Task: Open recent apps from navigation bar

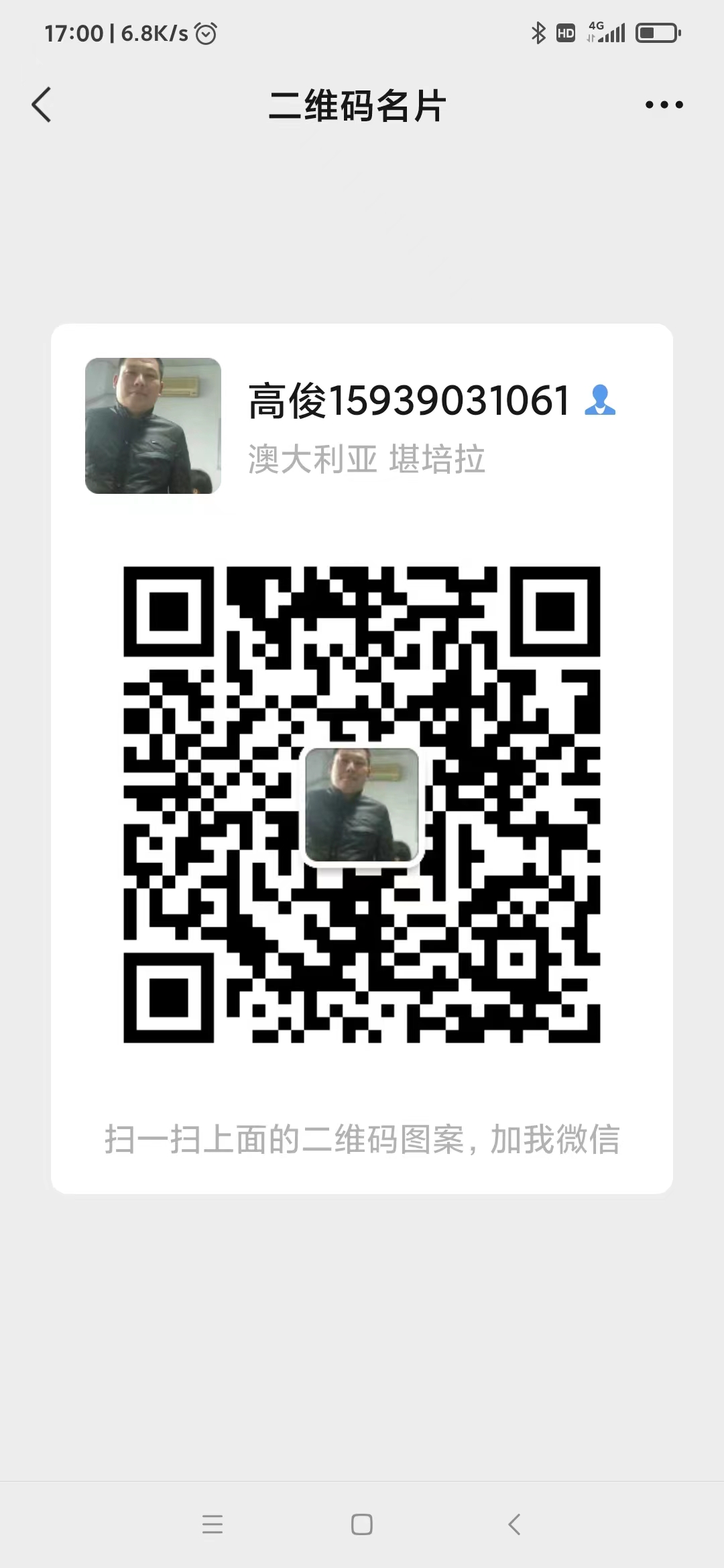Action: click(x=213, y=1524)
